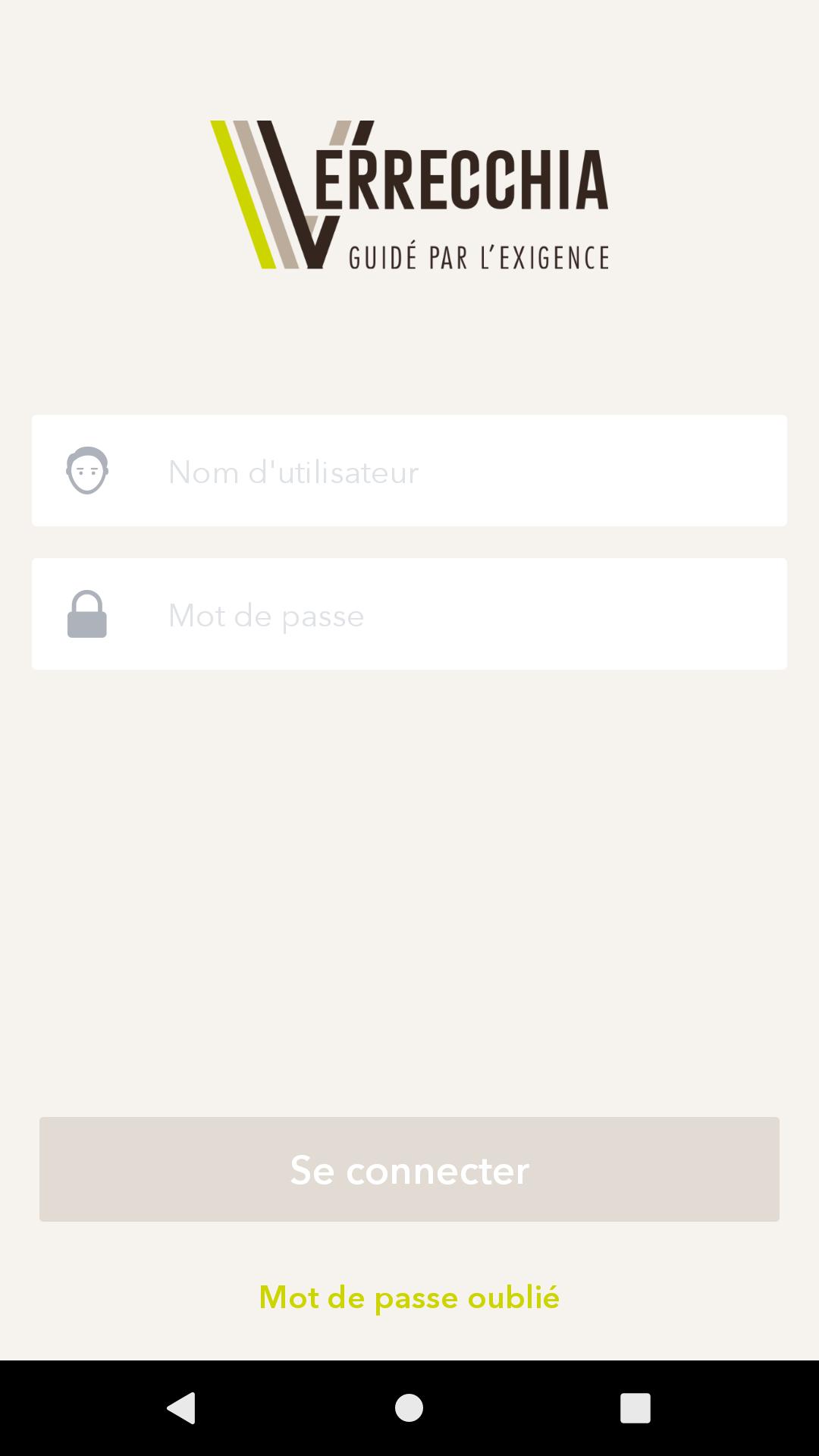The width and height of the screenshot is (819, 1456).
Task: Go back with the system back button
Action: [182, 1408]
